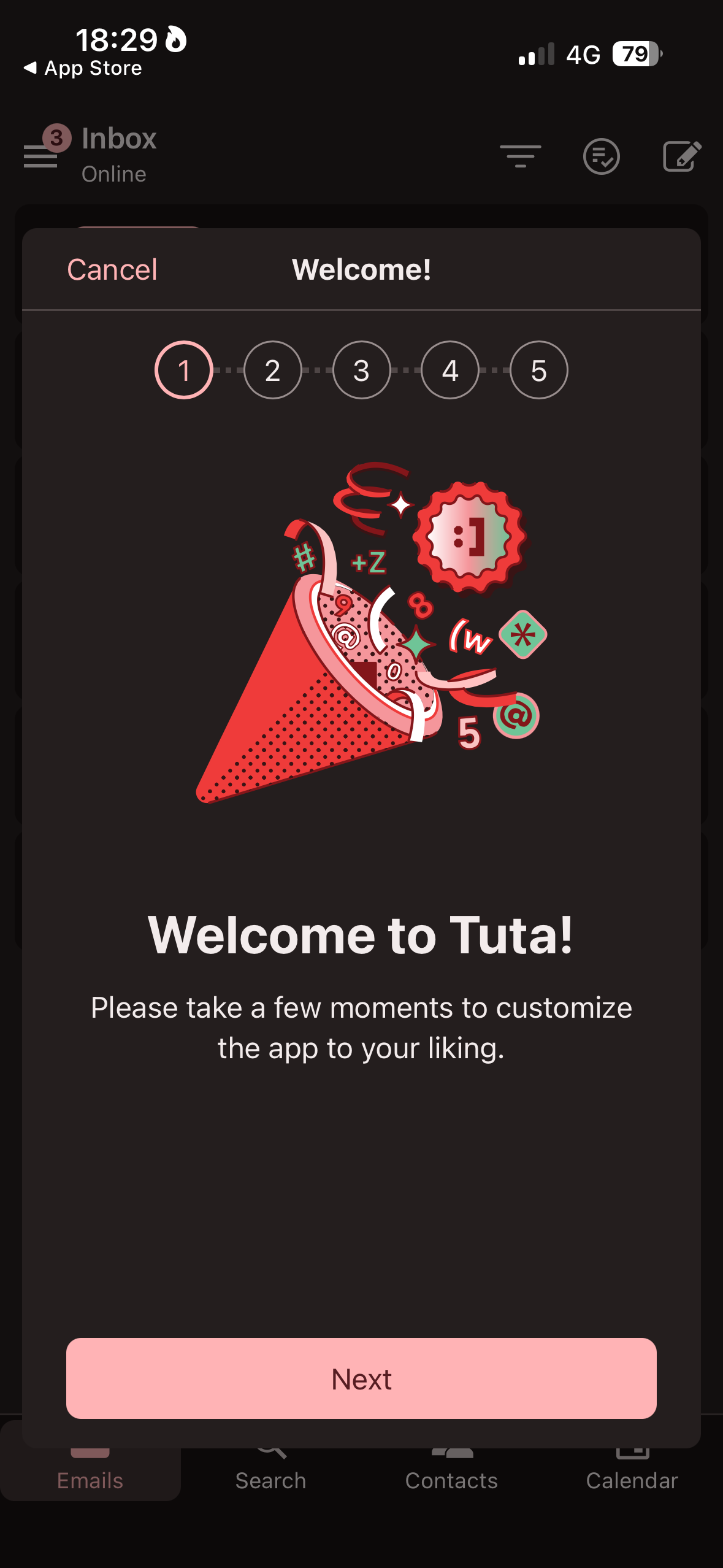
Task: Tap the unread count badge showing 3
Action: pos(57,136)
